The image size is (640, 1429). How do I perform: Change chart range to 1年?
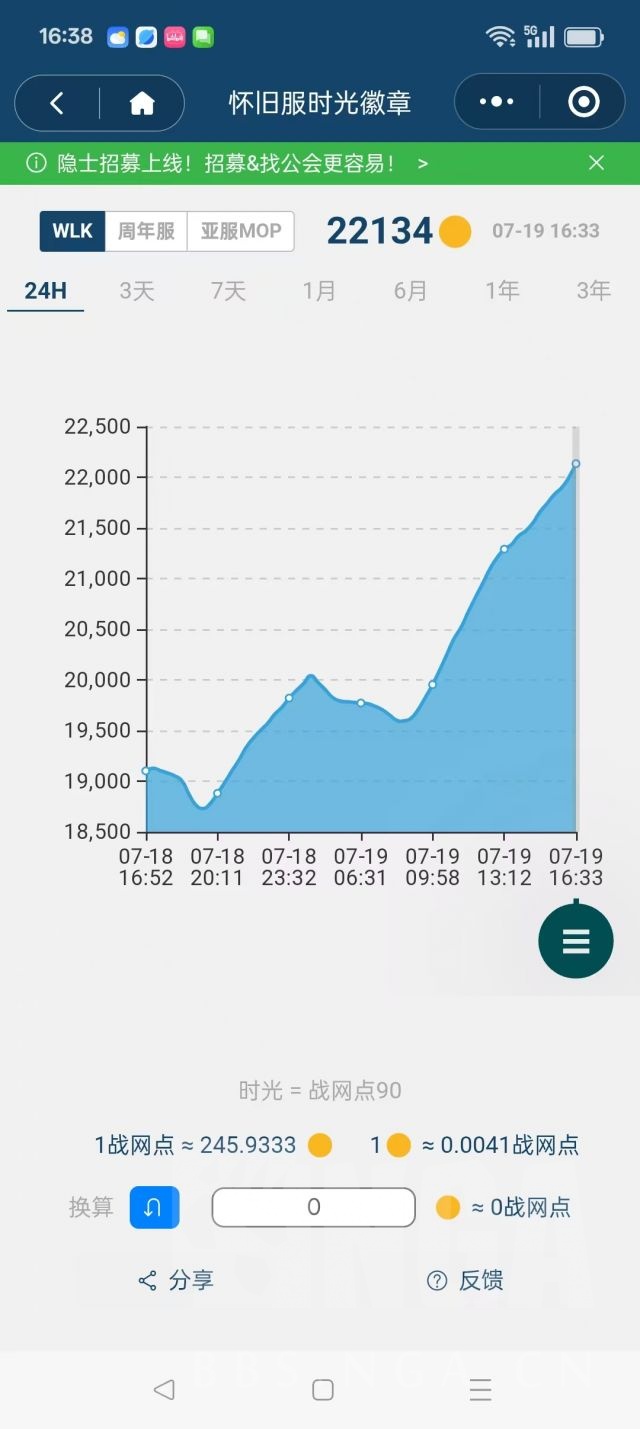pos(502,291)
